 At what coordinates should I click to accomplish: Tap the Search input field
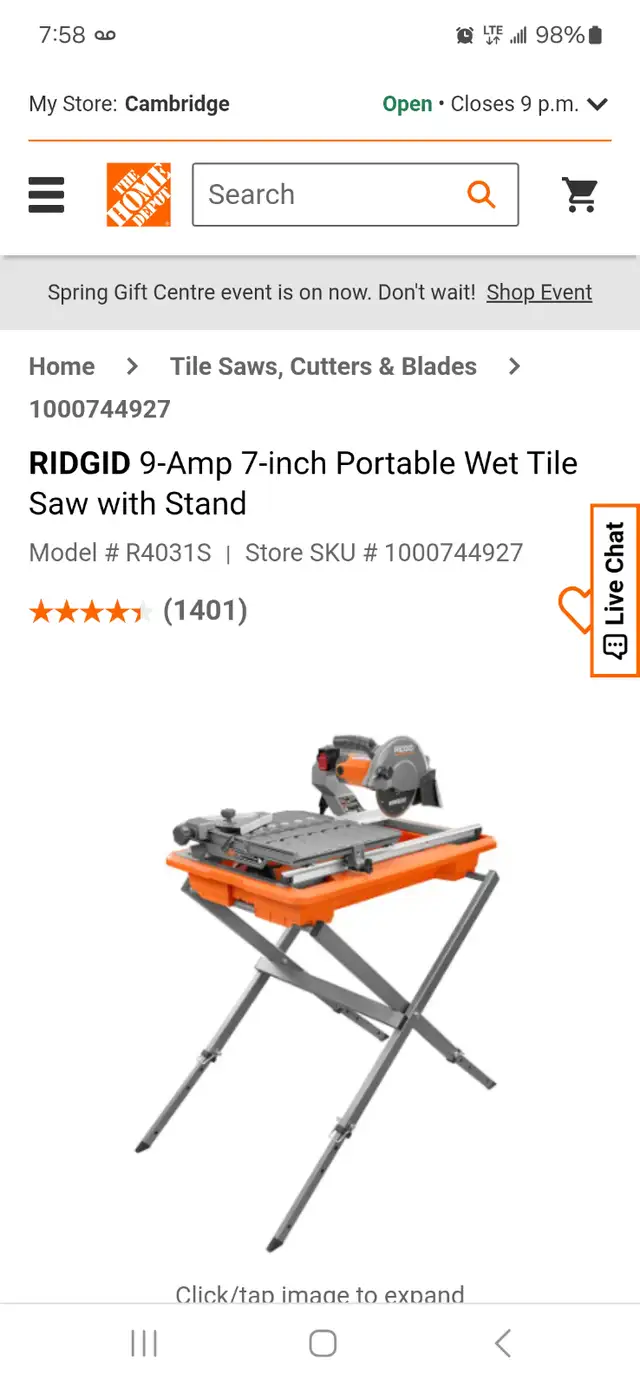[355, 194]
